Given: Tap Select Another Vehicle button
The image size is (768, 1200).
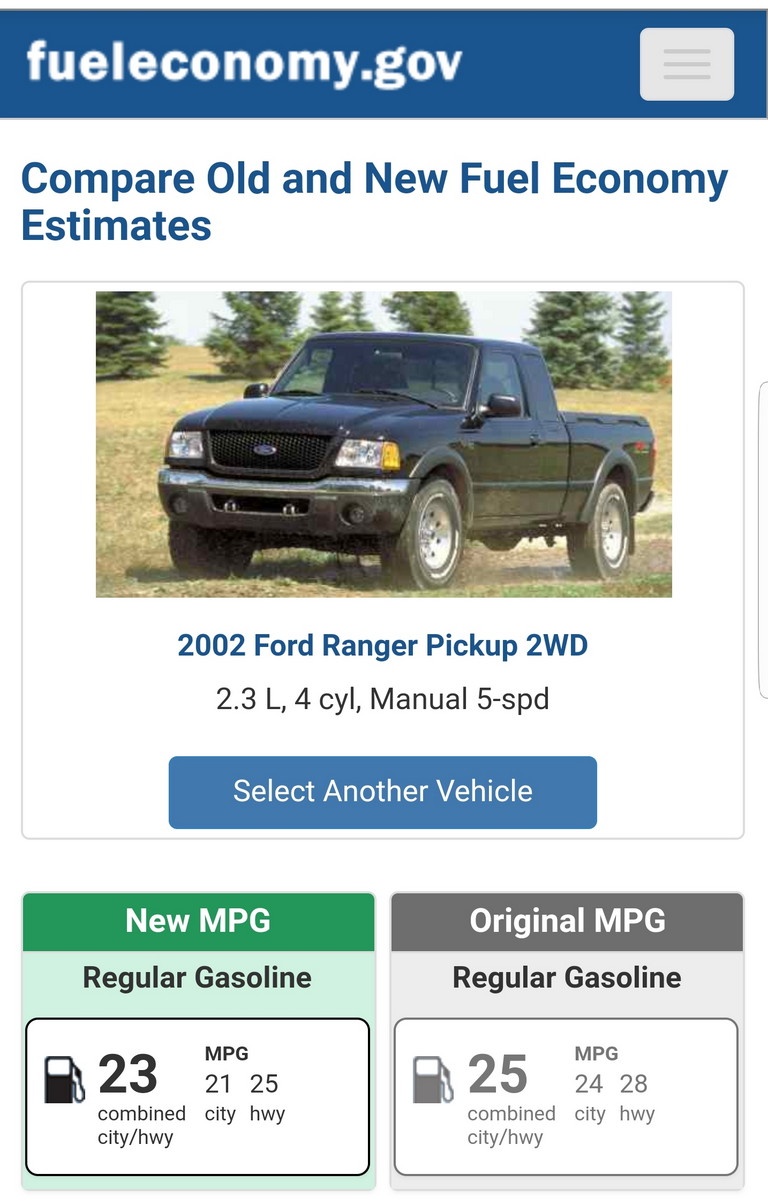Looking at the screenshot, I should click(x=382, y=792).
